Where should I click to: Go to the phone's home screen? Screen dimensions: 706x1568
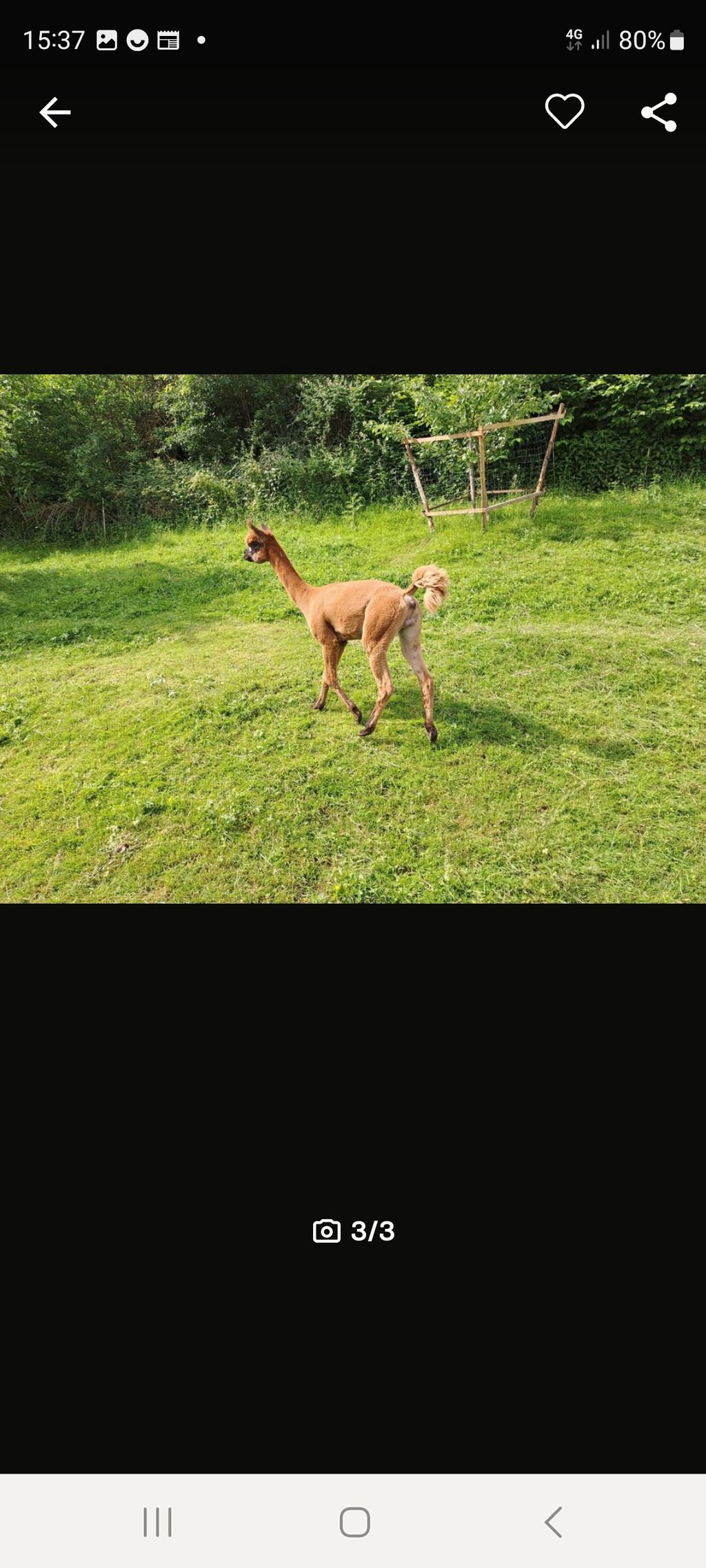pos(354,1522)
